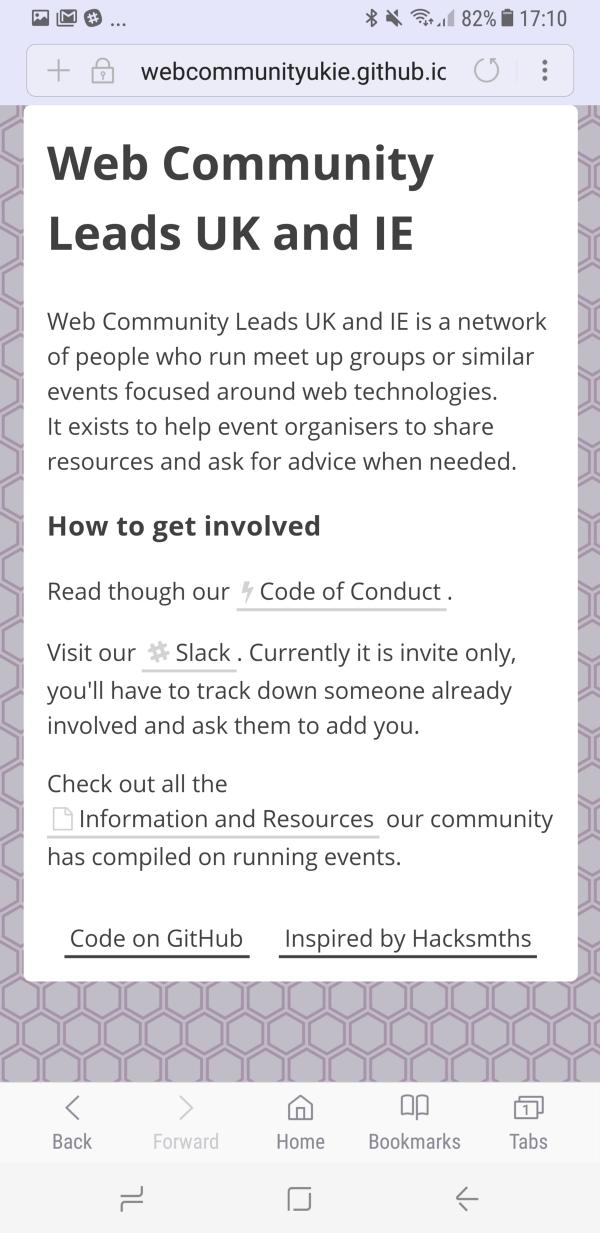The width and height of the screenshot is (600, 1233).
Task: Open Inspired by Hacksmths link
Action: [408, 940]
